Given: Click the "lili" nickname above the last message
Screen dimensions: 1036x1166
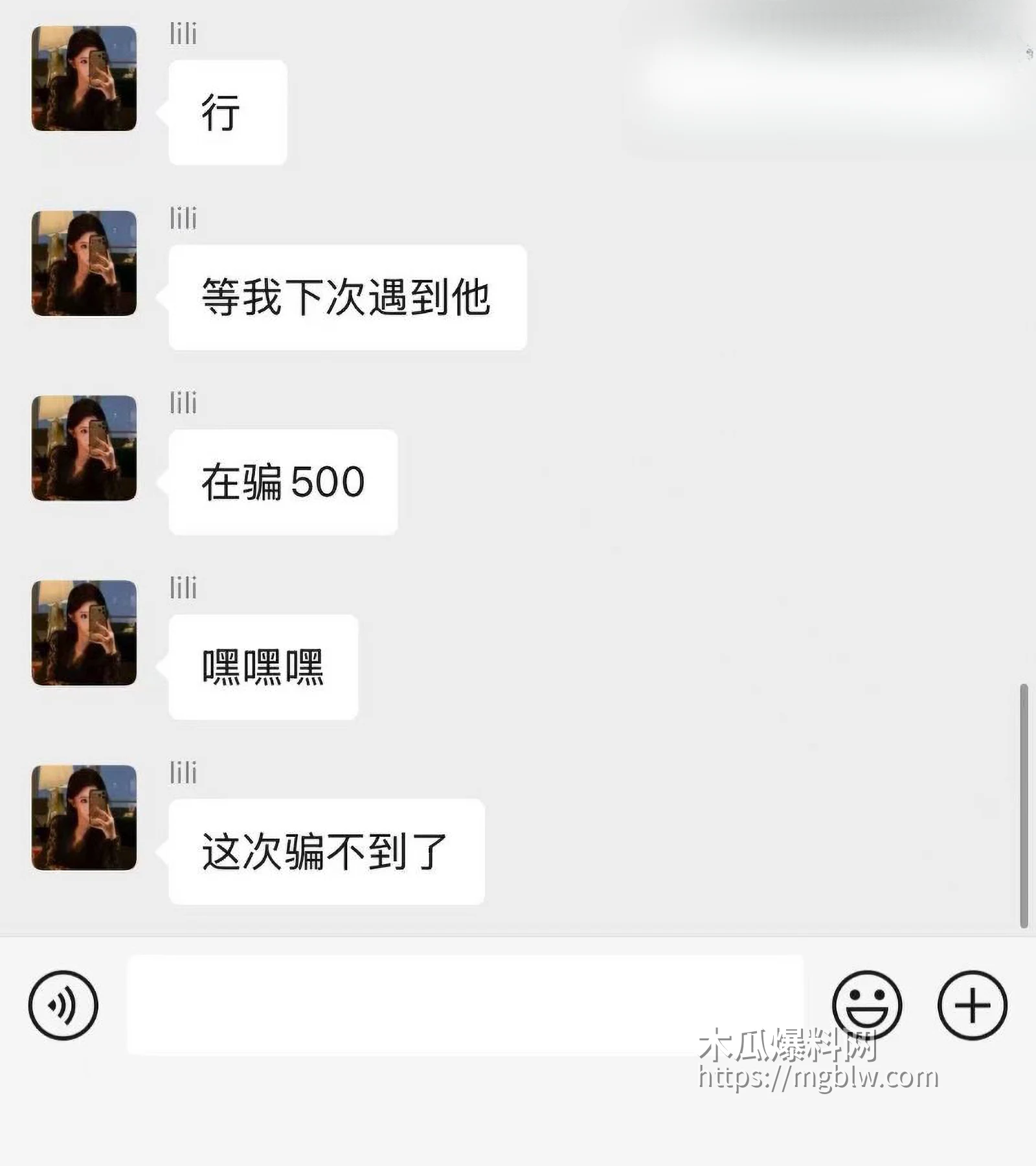Looking at the screenshot, I should [183, 773].
